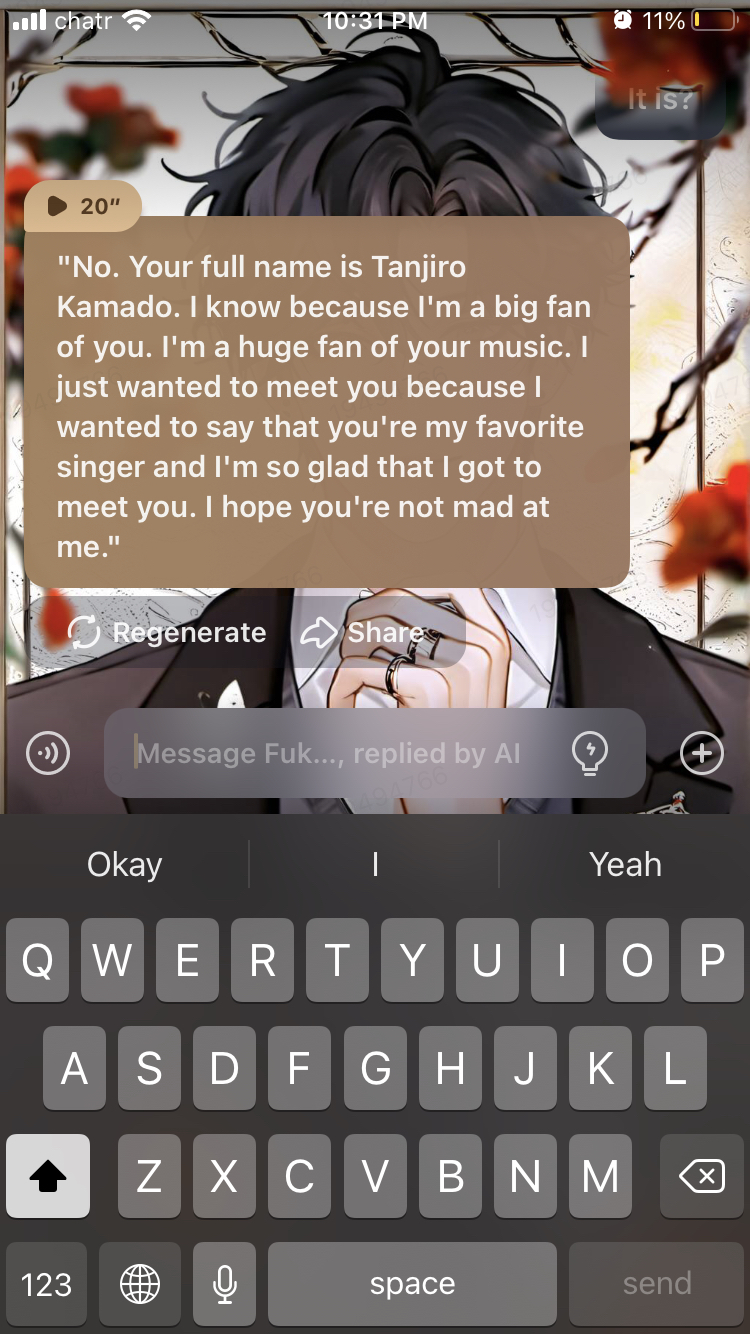
Task: Get a reply suggestion via lightbulb icon
Action: [x=590, y=753]
